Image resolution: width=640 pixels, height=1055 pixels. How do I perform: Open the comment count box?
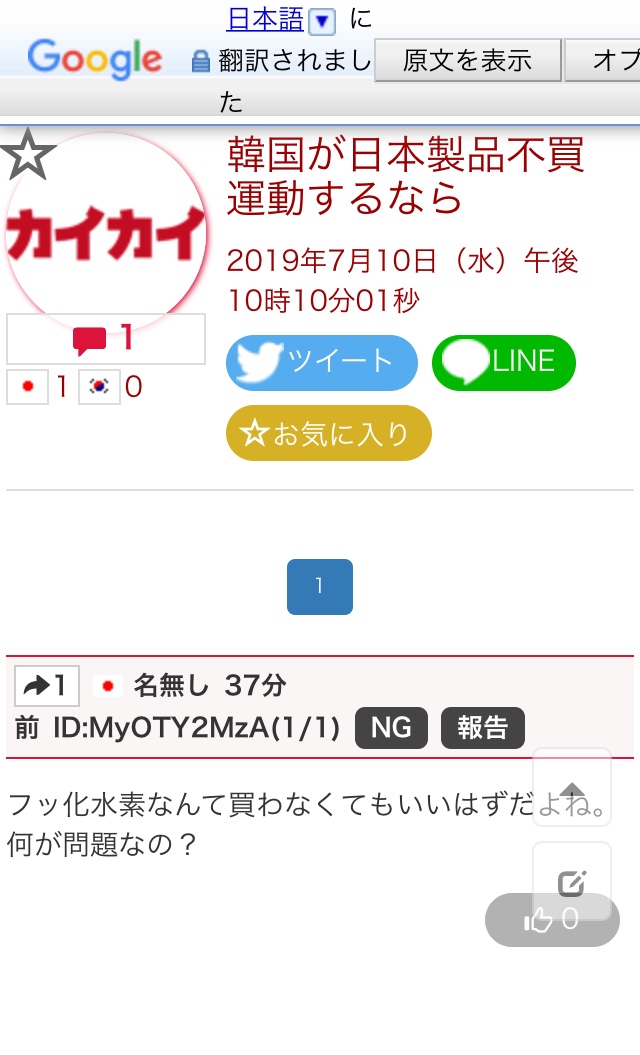pyautogui.click(x=105, y=339)
